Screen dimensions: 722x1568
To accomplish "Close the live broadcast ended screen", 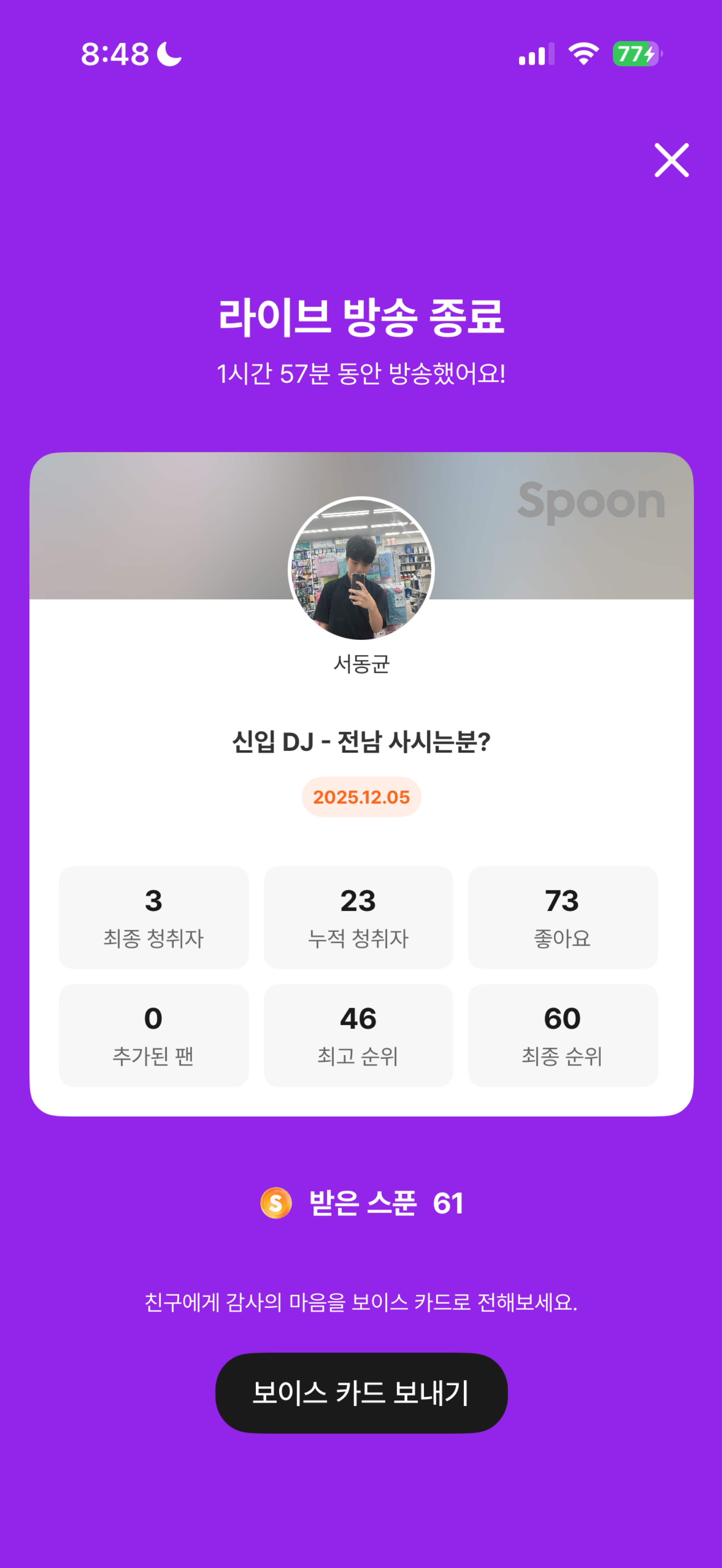I will pyautogui.click(x=671, y=160).
